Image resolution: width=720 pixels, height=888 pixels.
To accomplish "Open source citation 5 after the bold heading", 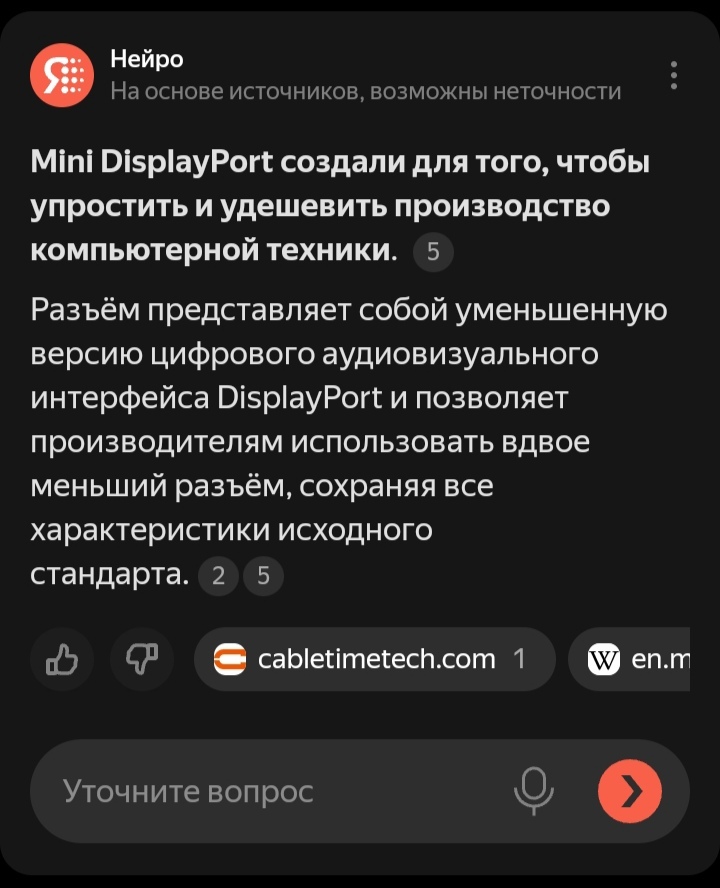I will tap(433, 251).
